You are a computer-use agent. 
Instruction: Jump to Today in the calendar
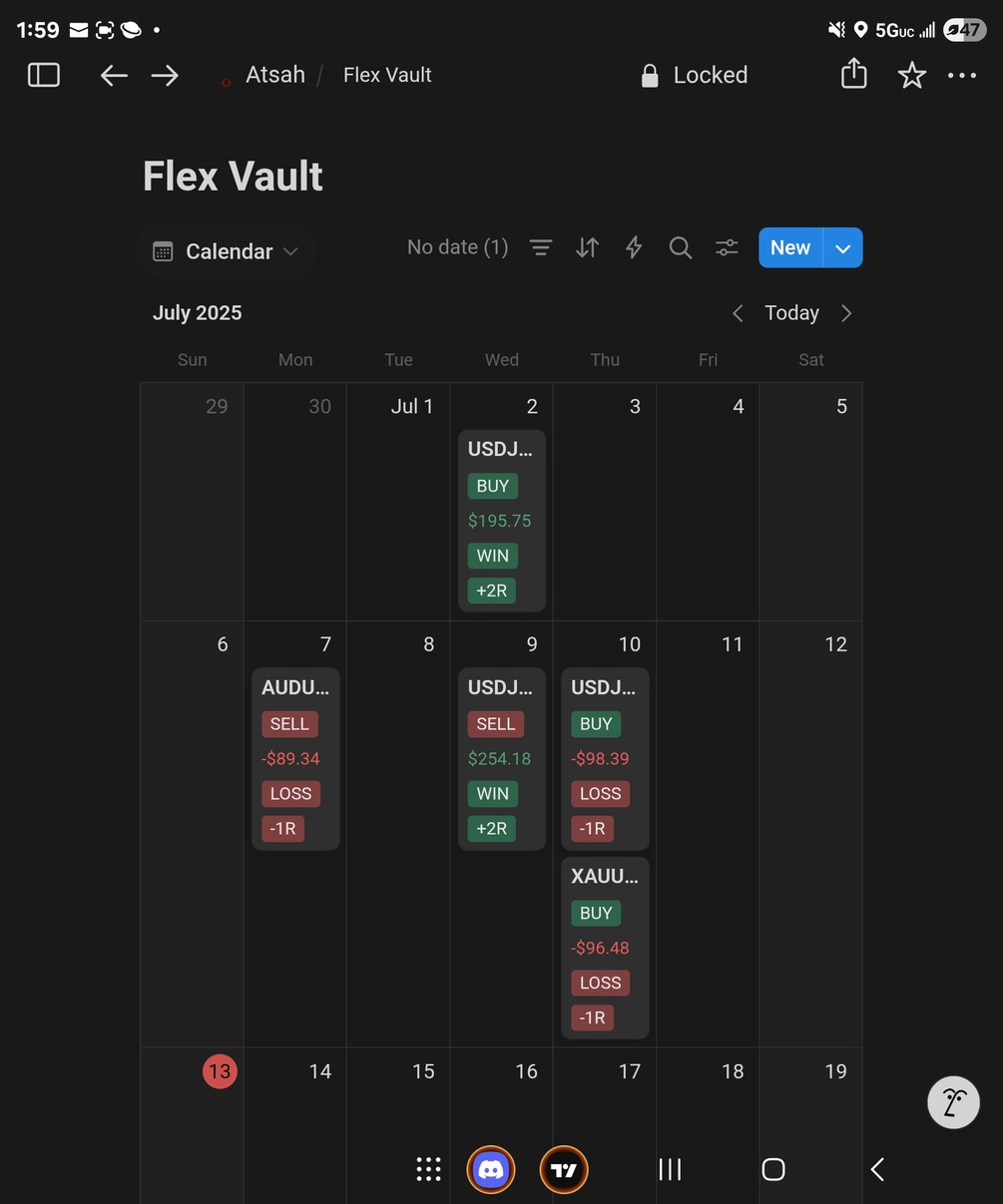(x=791, y=313)
